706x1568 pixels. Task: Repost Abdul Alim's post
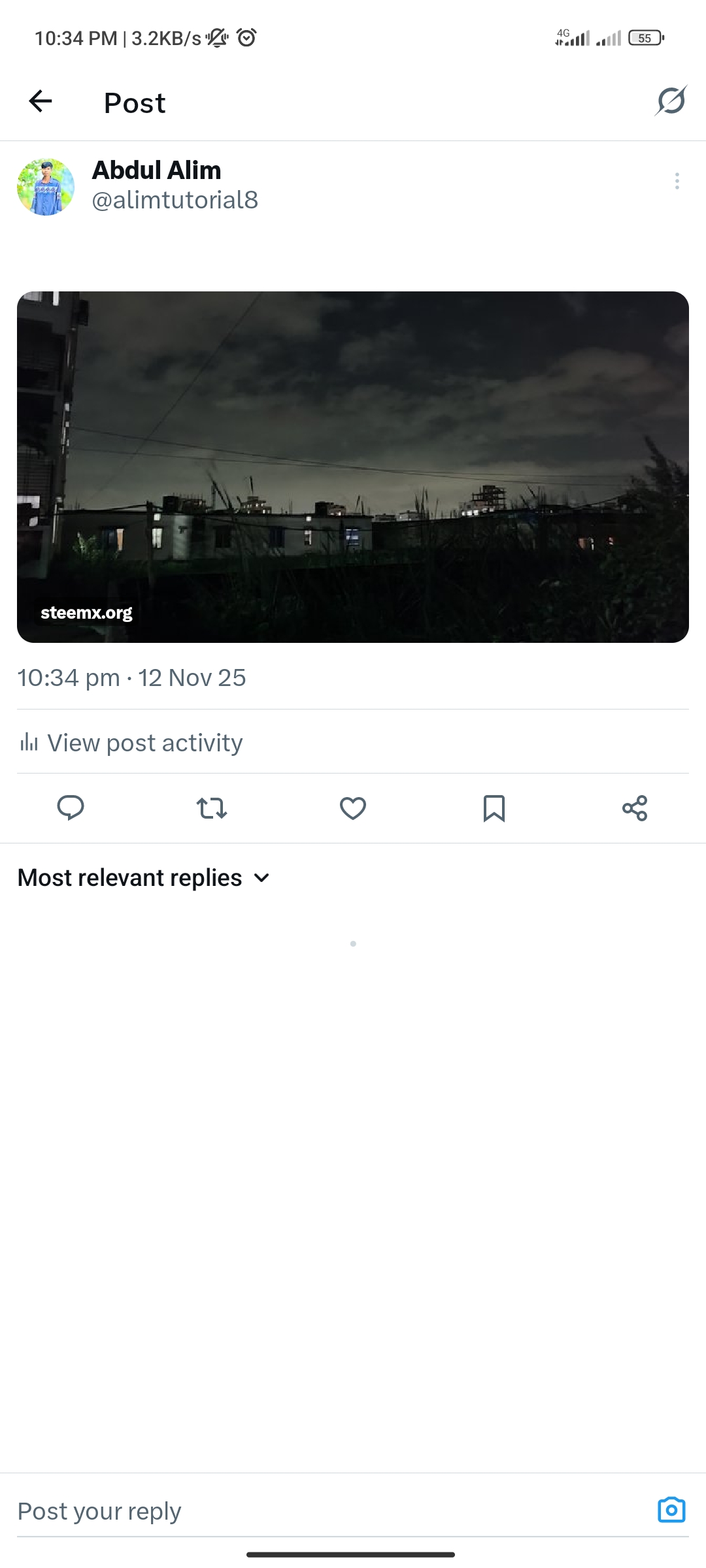(x=212, y=808)
